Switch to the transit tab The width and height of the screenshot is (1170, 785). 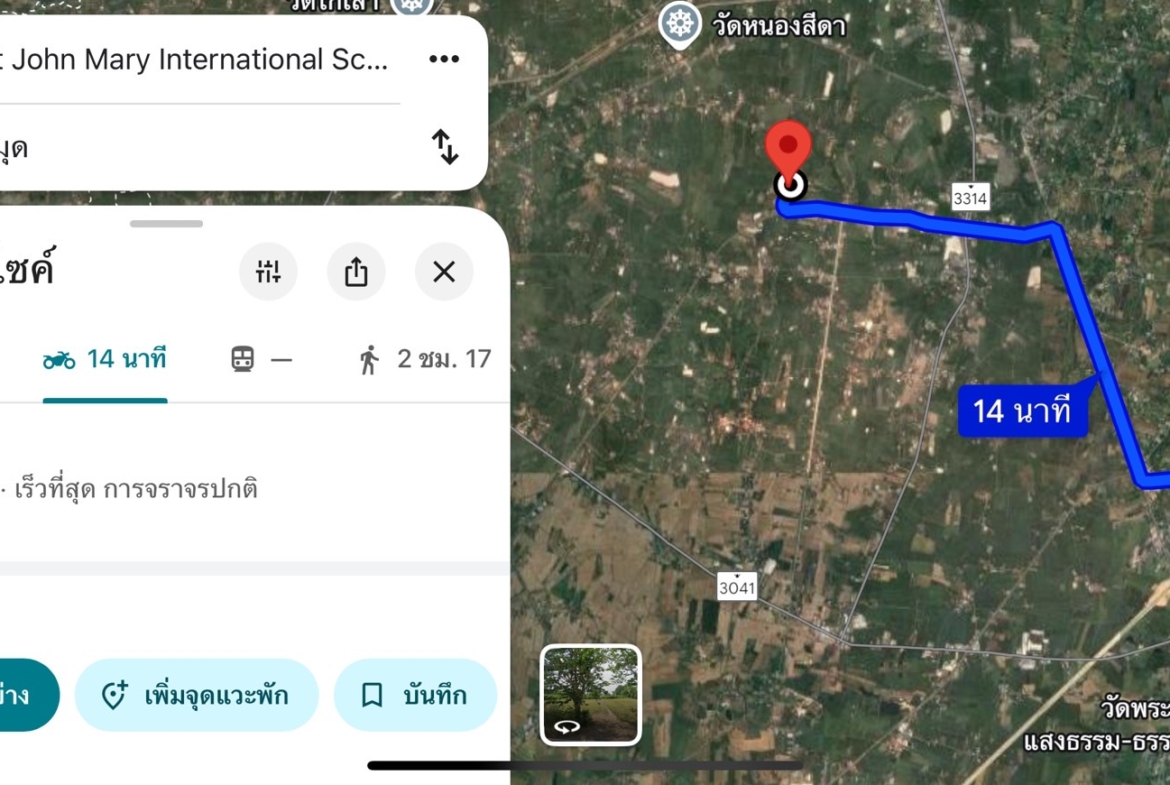point(261,360)
